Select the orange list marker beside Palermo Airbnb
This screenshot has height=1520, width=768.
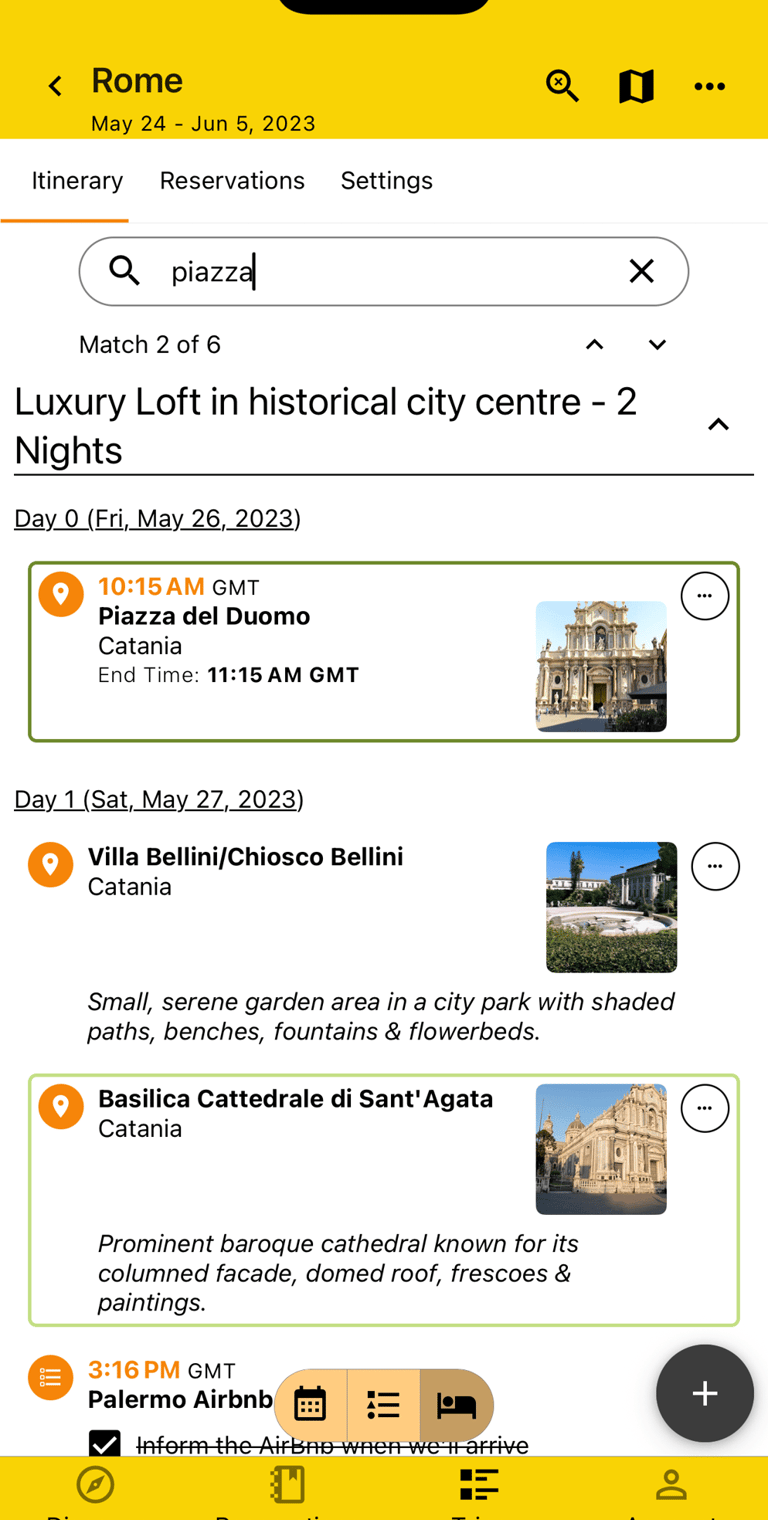[50, 1377]
